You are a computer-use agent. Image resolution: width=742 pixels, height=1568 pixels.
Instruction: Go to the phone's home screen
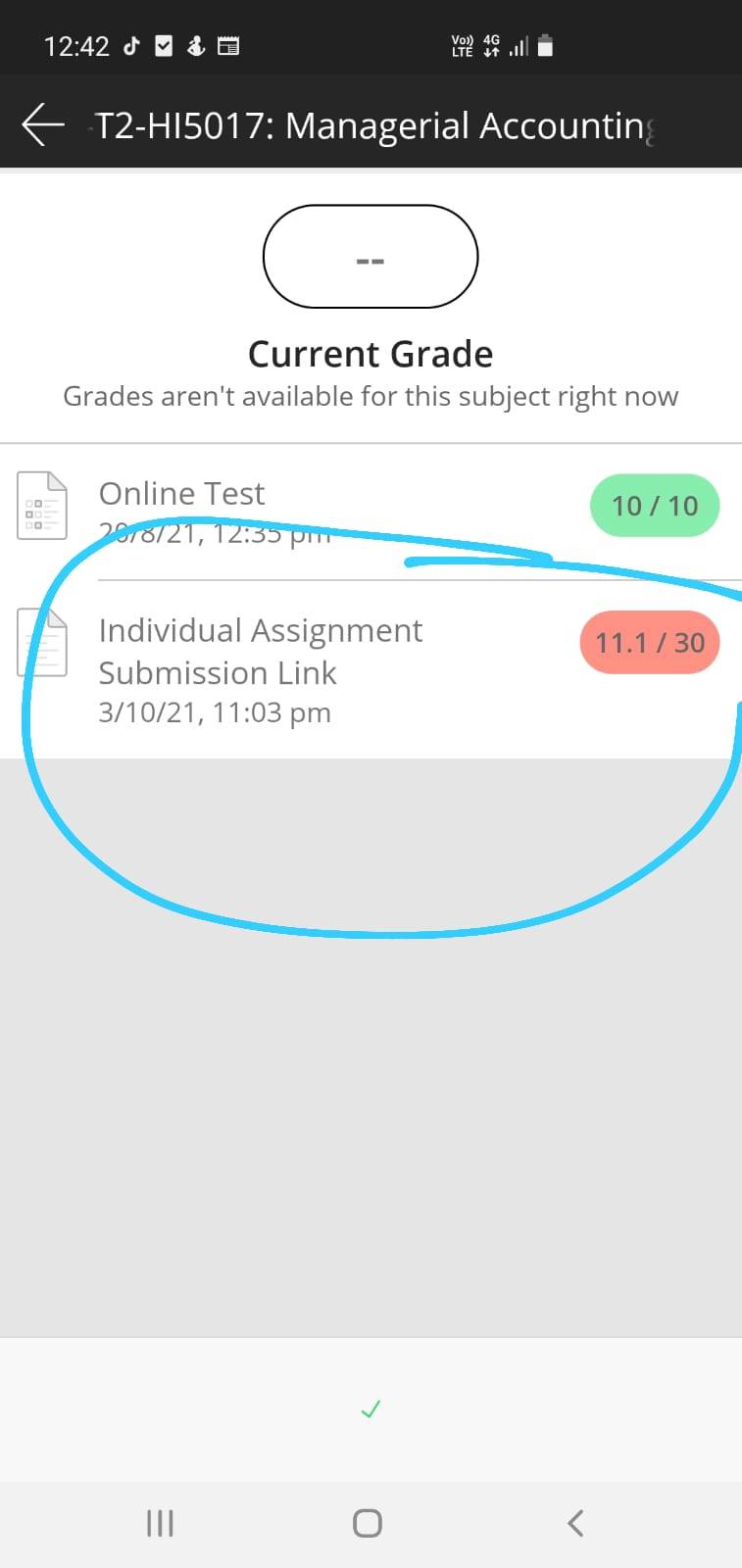point(368,1523)
